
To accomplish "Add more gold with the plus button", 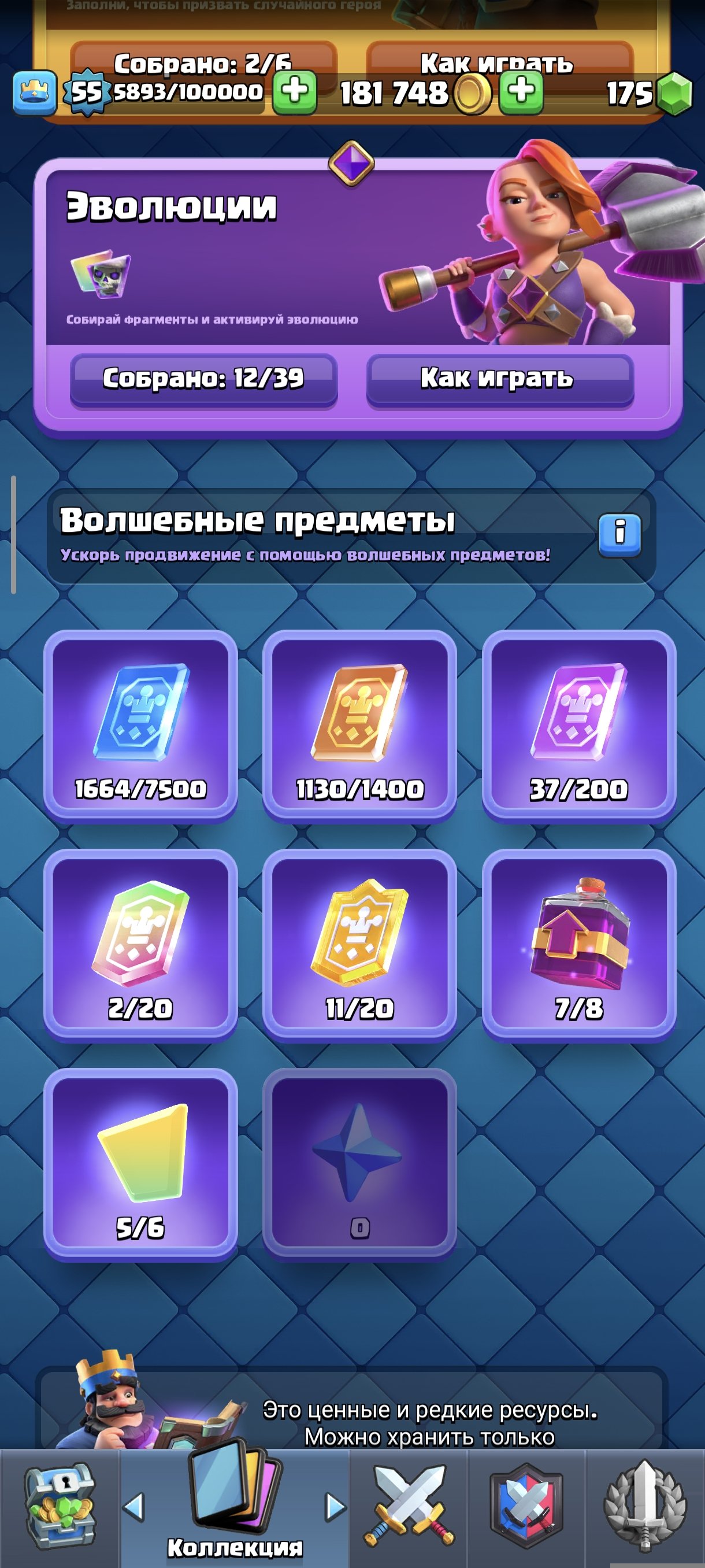I will coord(521,92).
